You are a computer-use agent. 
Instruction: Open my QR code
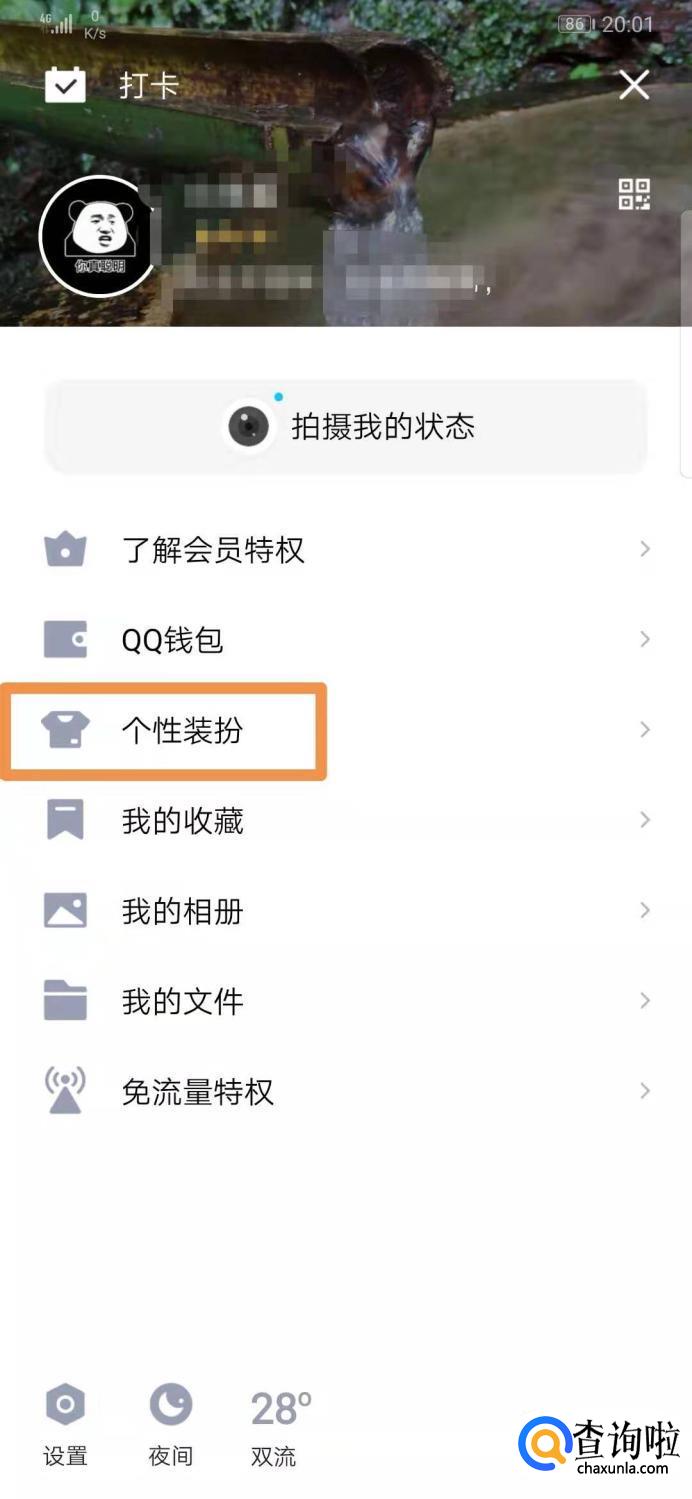pyautogui.click(x=634, y=195)
